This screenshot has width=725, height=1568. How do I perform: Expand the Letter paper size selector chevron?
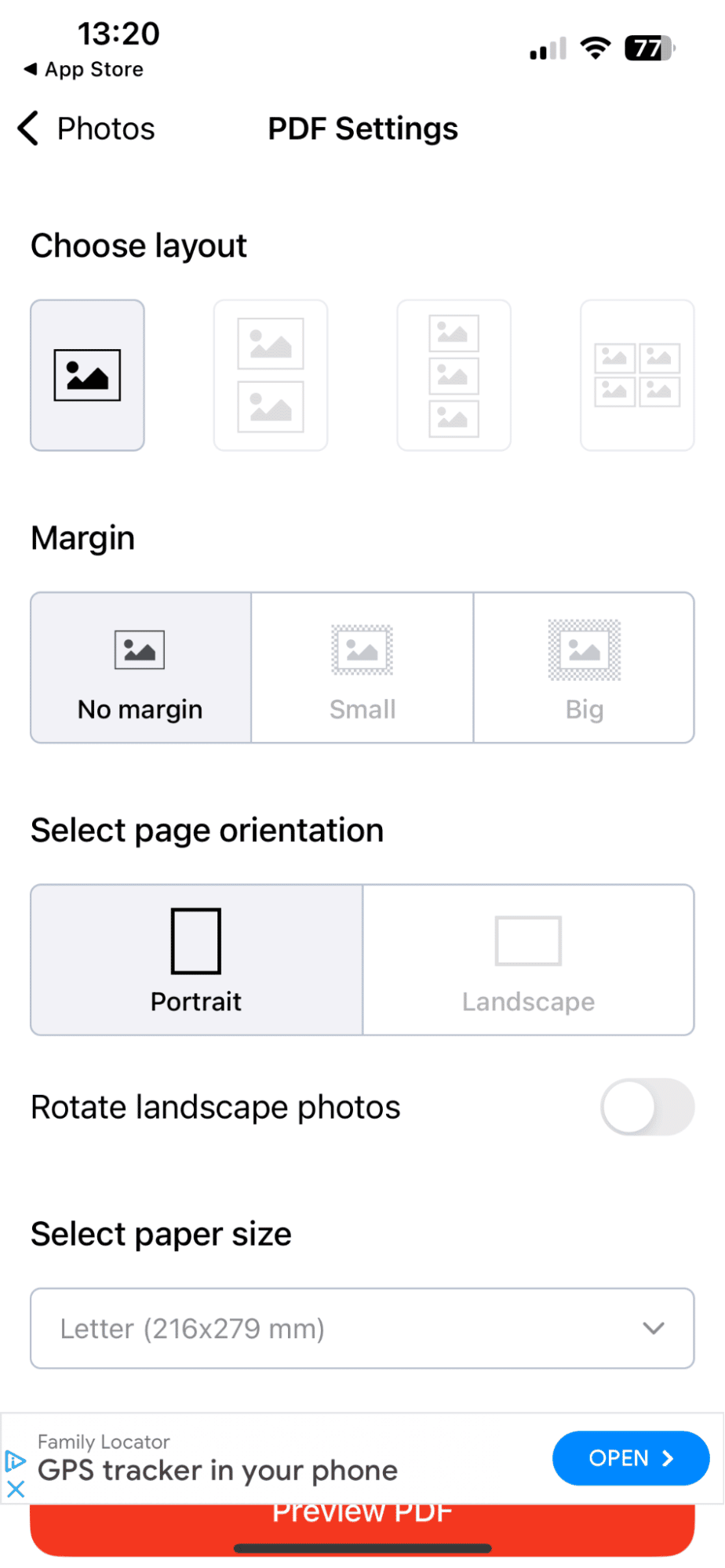[x=652, y=1327]
